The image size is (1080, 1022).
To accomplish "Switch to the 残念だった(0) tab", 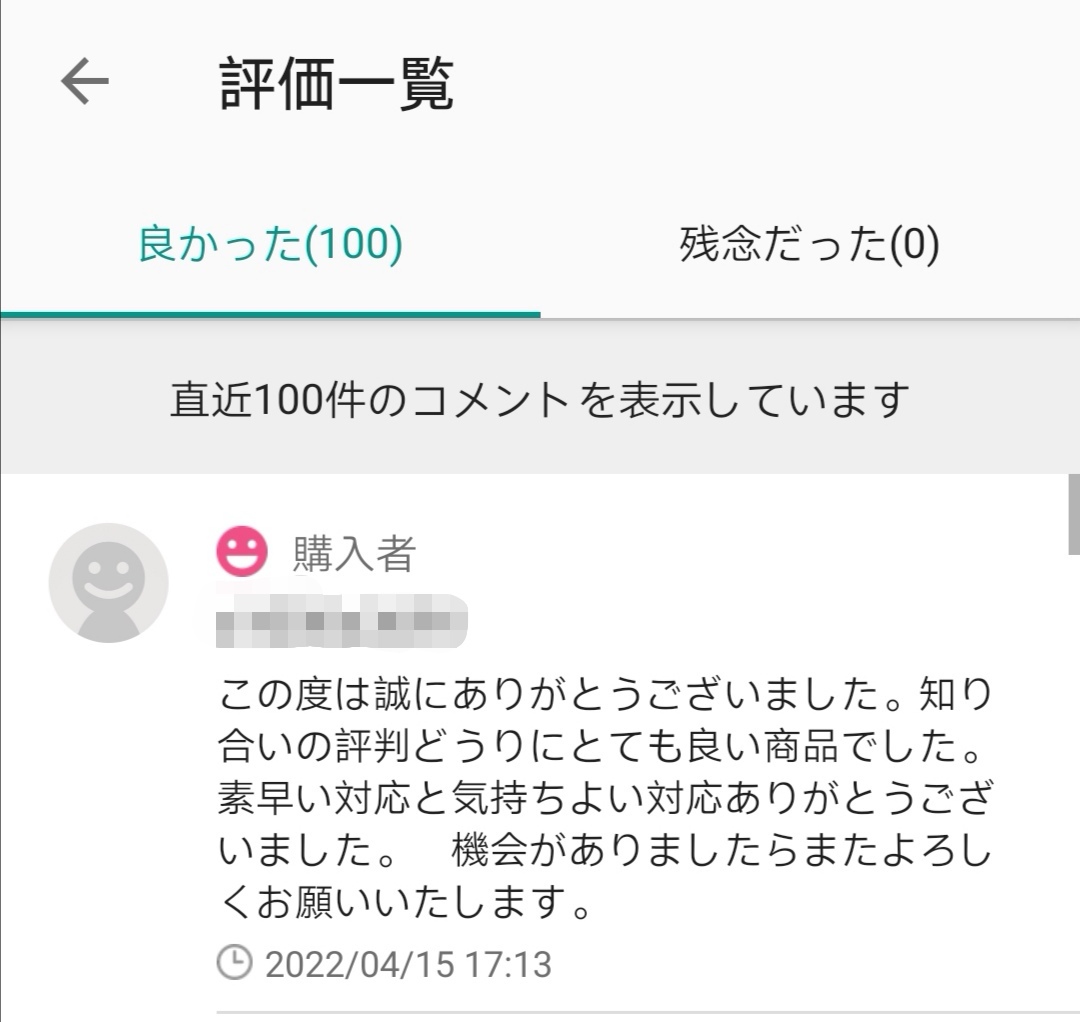I will 809,245.
